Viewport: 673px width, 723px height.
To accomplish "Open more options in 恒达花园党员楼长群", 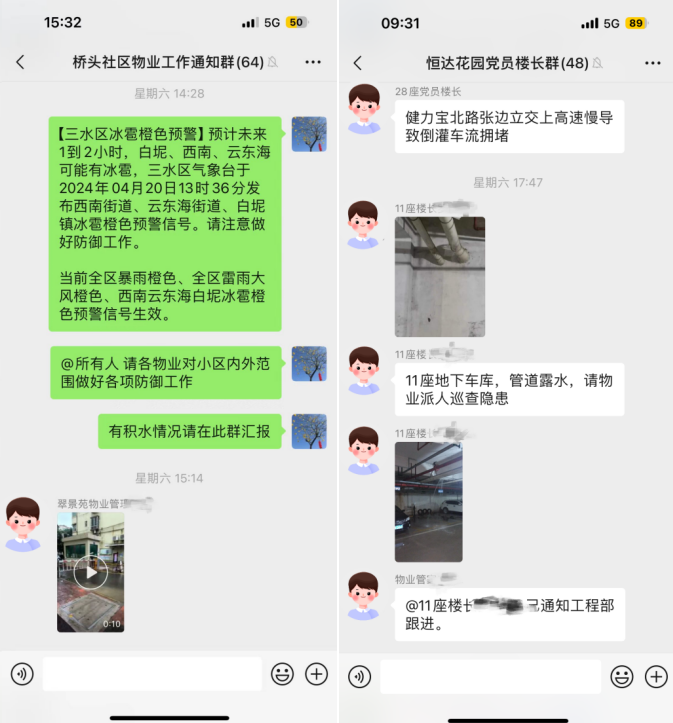I will 652,63.
